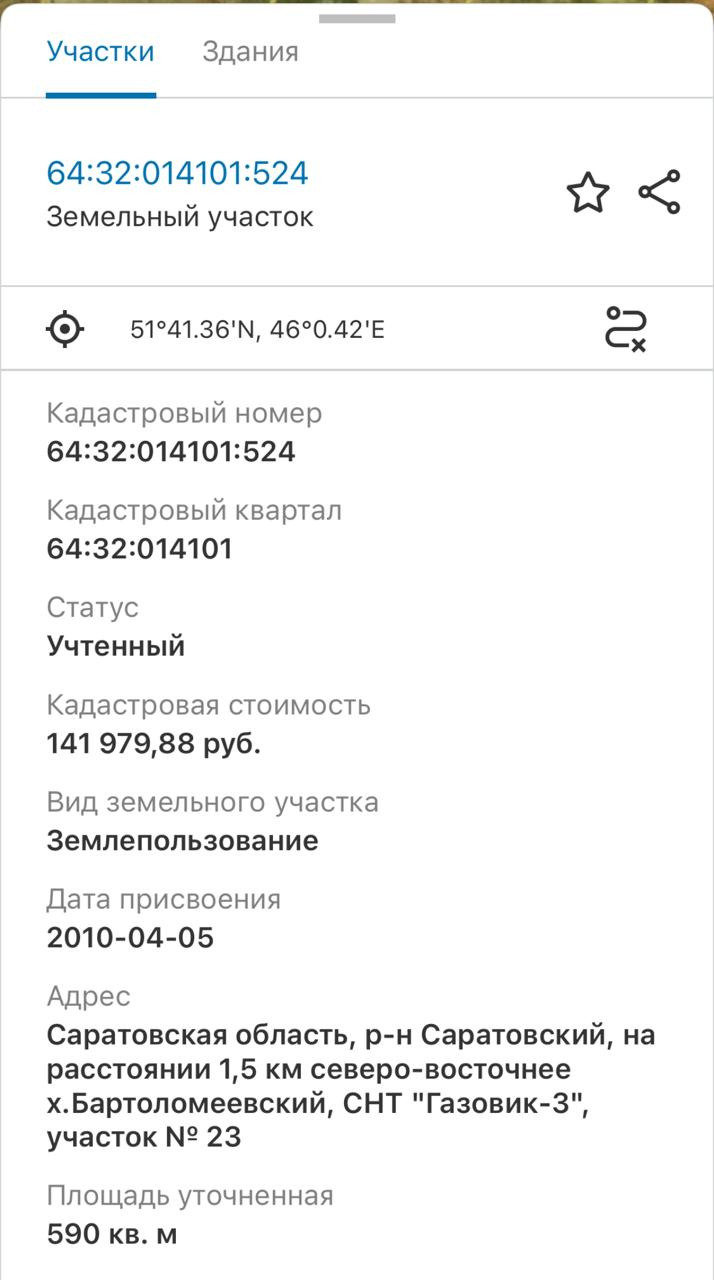Switch to the Здания tab
This screenshot has width=714, height=1280.
pos(250,52)
